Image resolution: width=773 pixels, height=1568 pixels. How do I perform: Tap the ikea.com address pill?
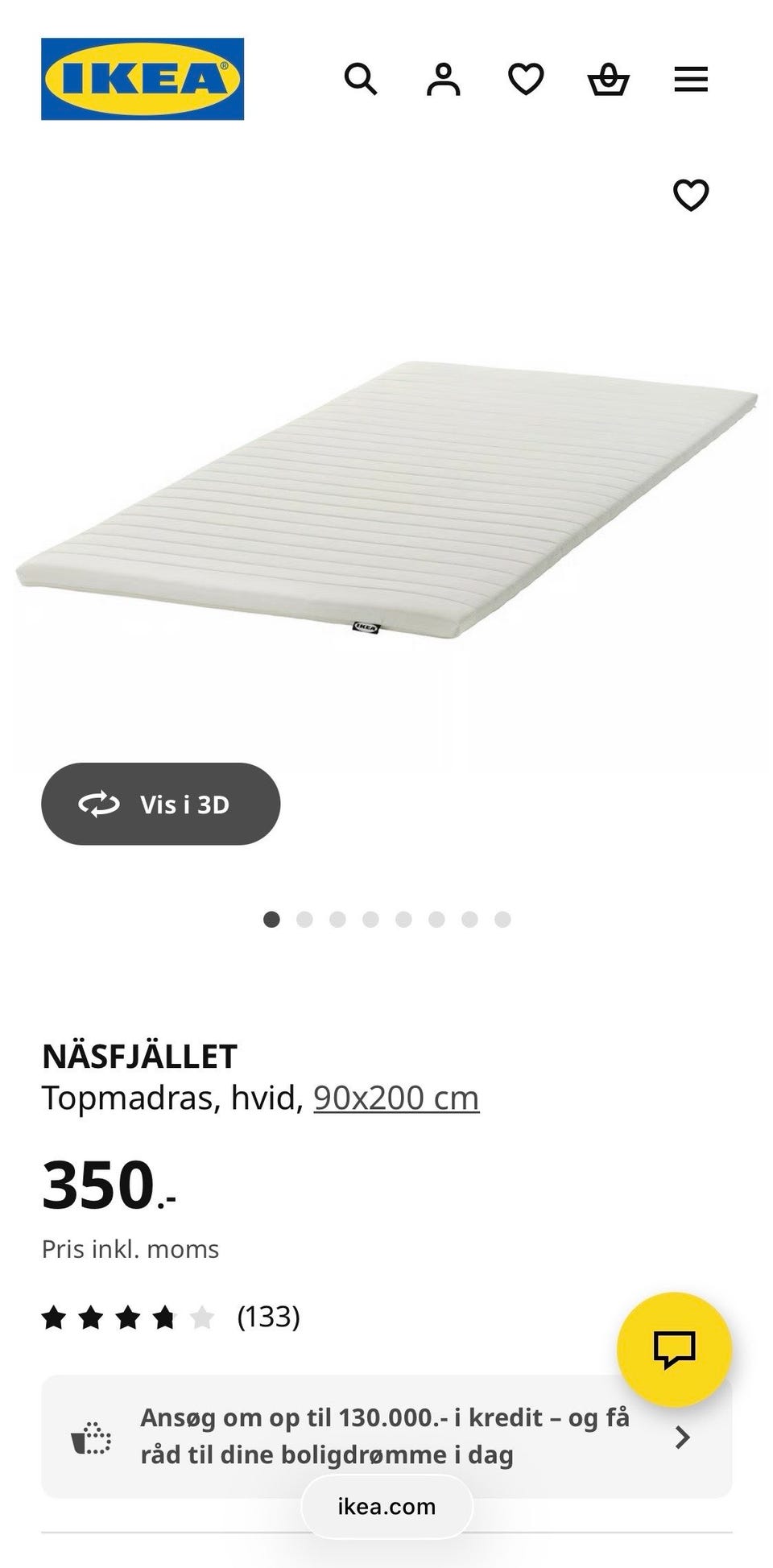[x=386, y=1506]
